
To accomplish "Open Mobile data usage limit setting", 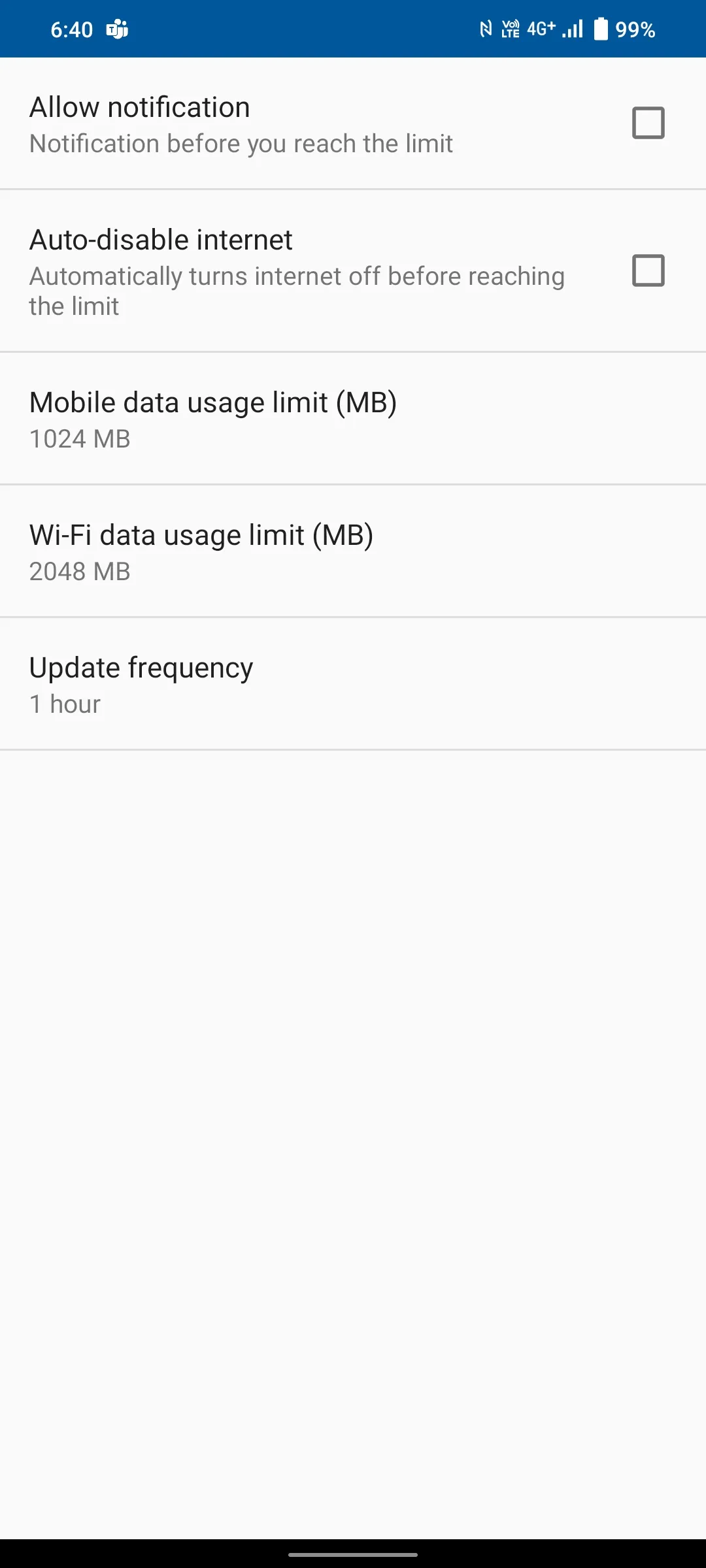I will (353, 418).
